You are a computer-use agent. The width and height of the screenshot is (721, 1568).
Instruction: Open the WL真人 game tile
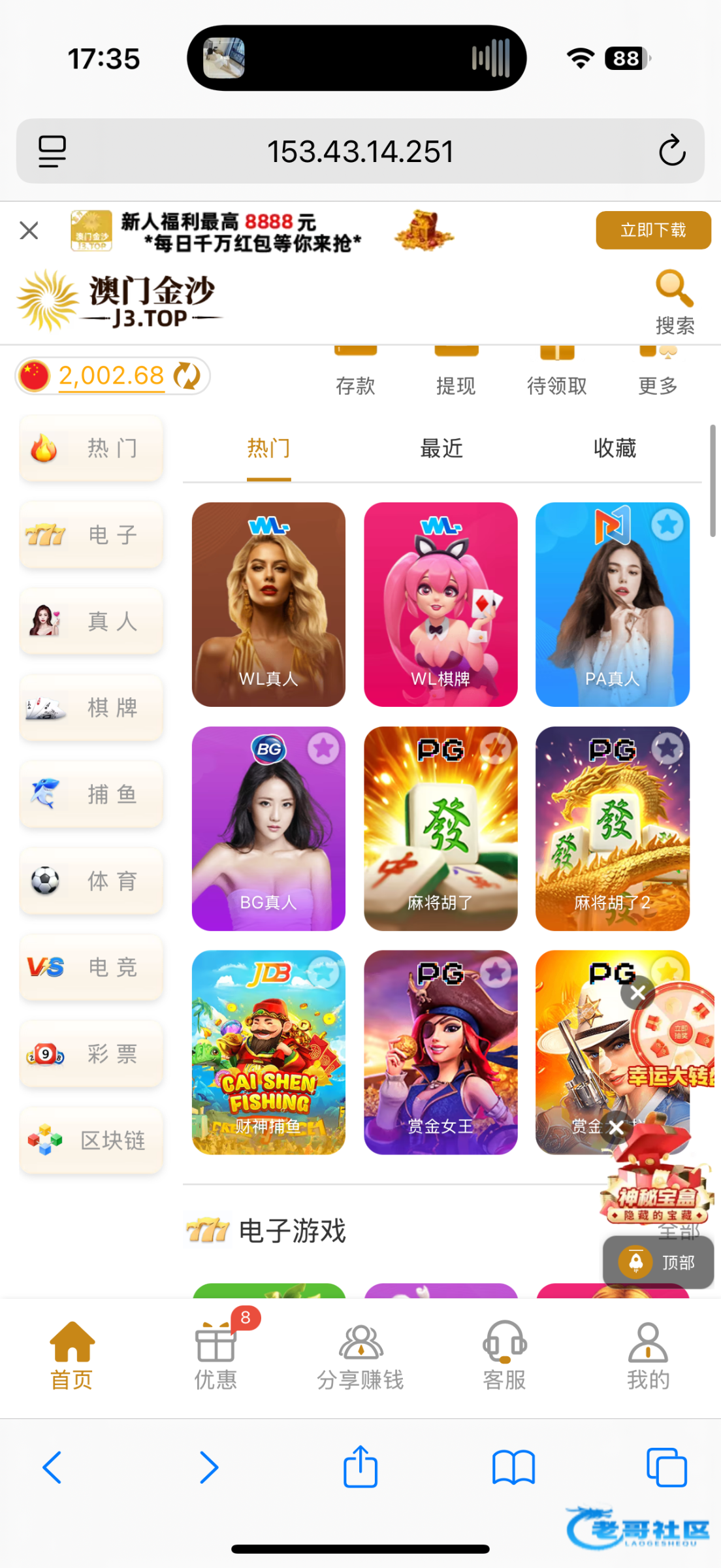[268, 604]
